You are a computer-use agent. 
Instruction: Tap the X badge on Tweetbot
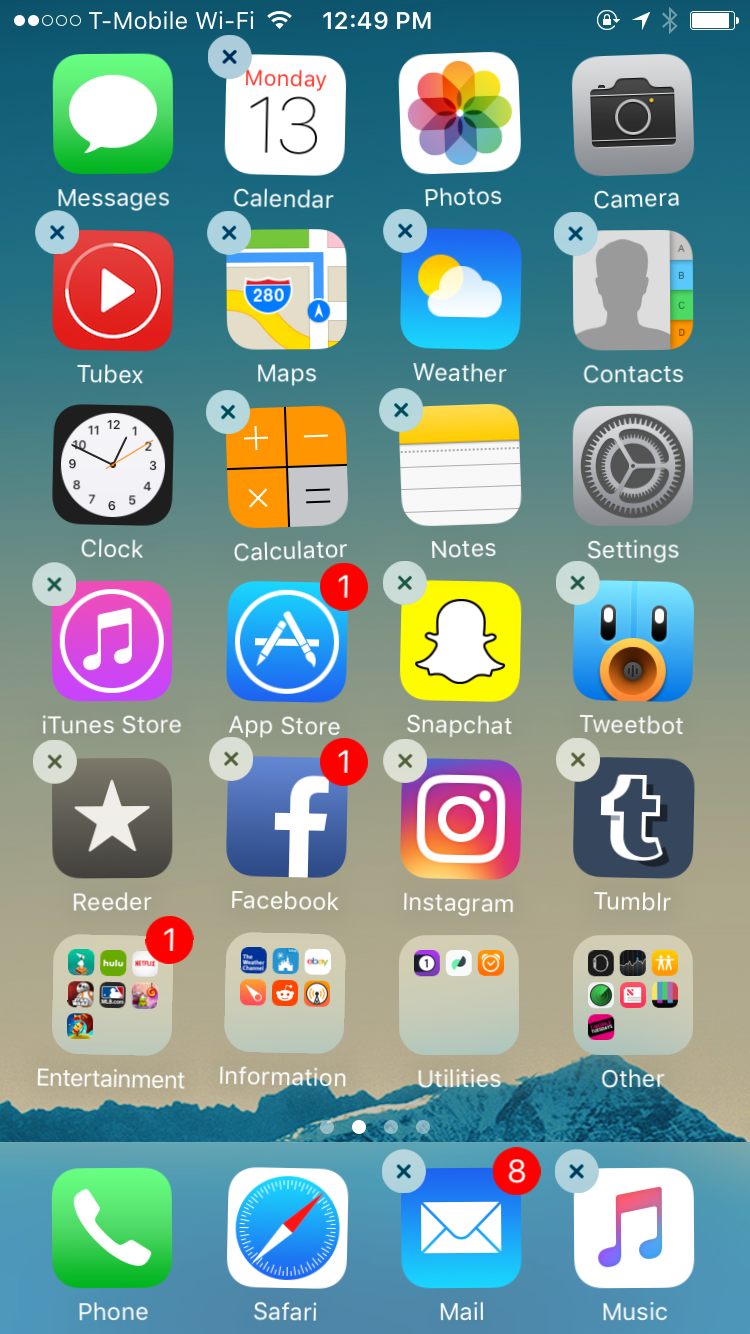[x=577, y=583]
